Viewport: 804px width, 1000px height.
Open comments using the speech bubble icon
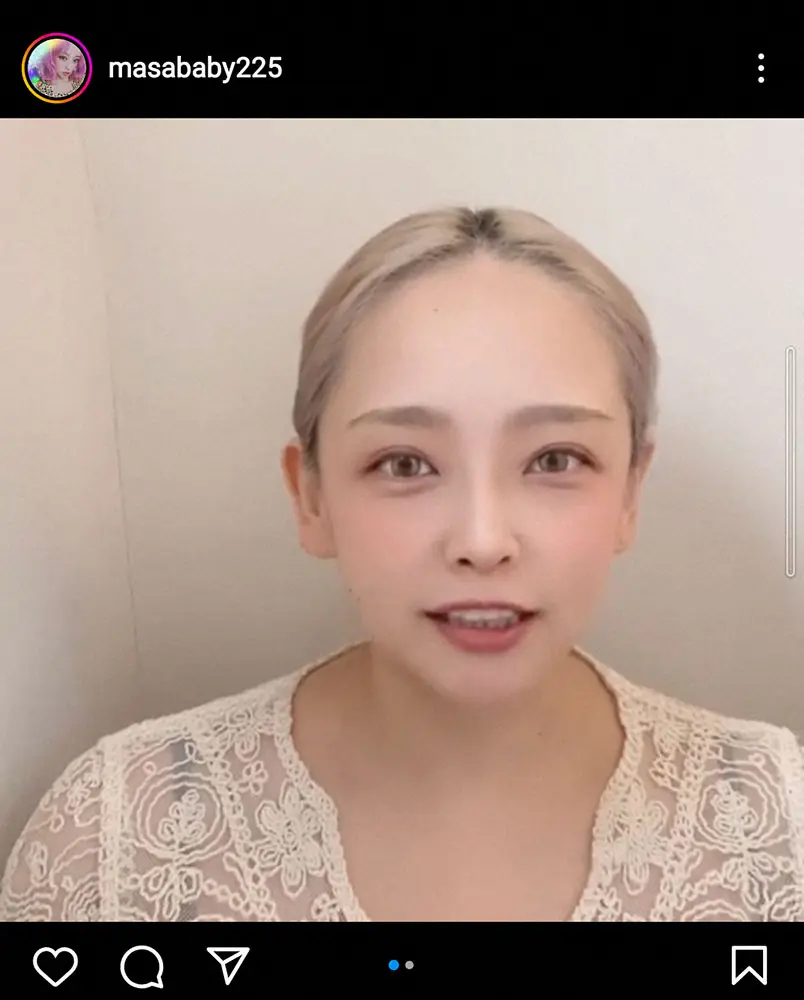143,966
